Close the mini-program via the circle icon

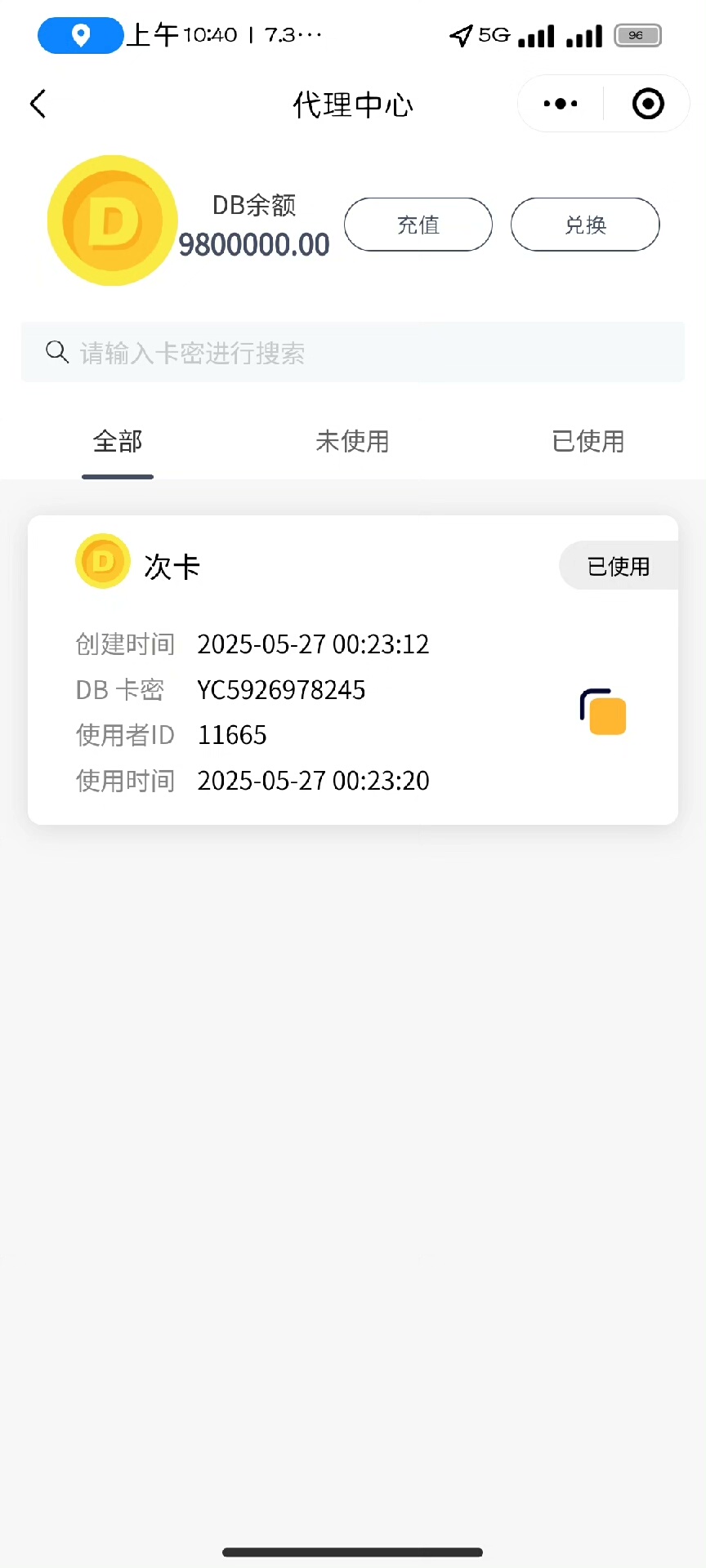tap(648, 104)
